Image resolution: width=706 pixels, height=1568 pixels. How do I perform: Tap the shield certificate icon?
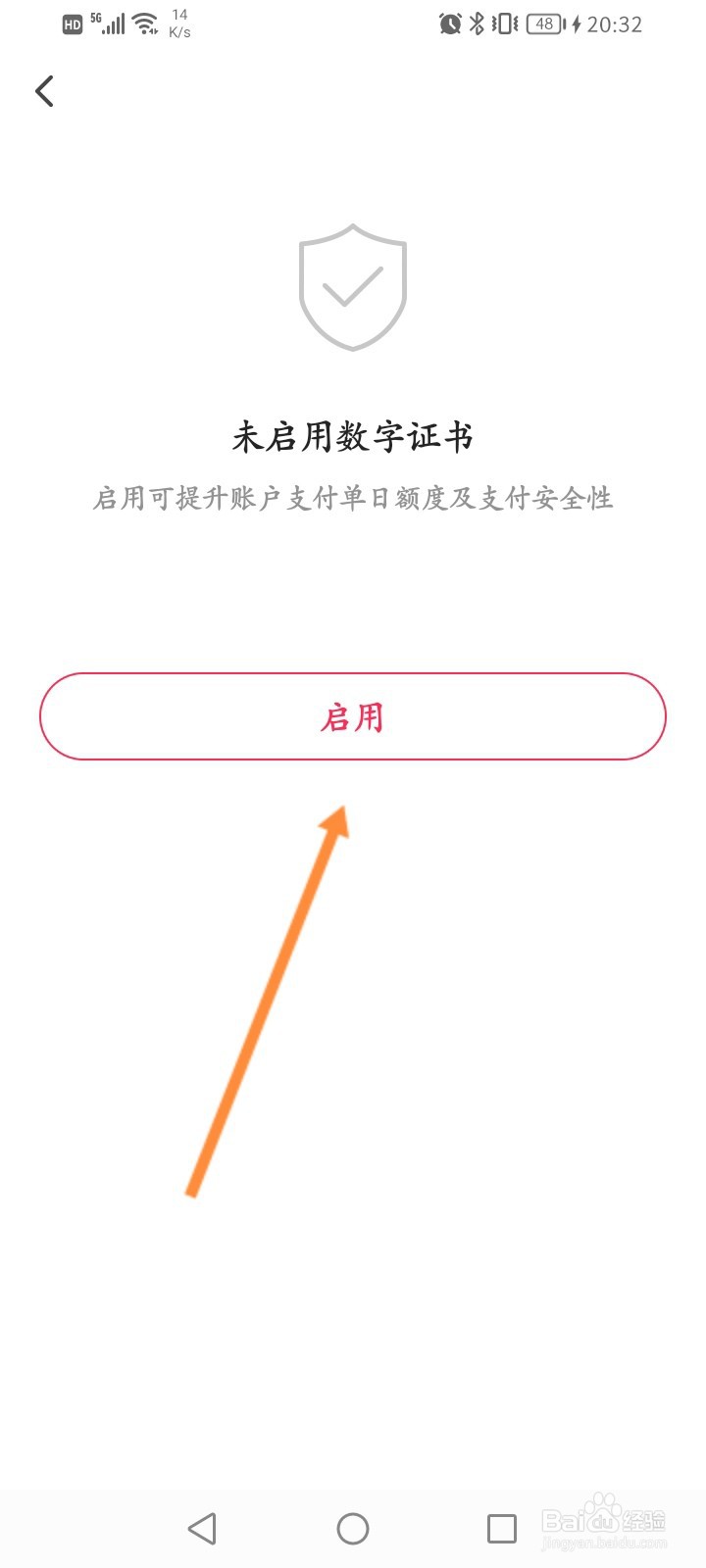353,286
